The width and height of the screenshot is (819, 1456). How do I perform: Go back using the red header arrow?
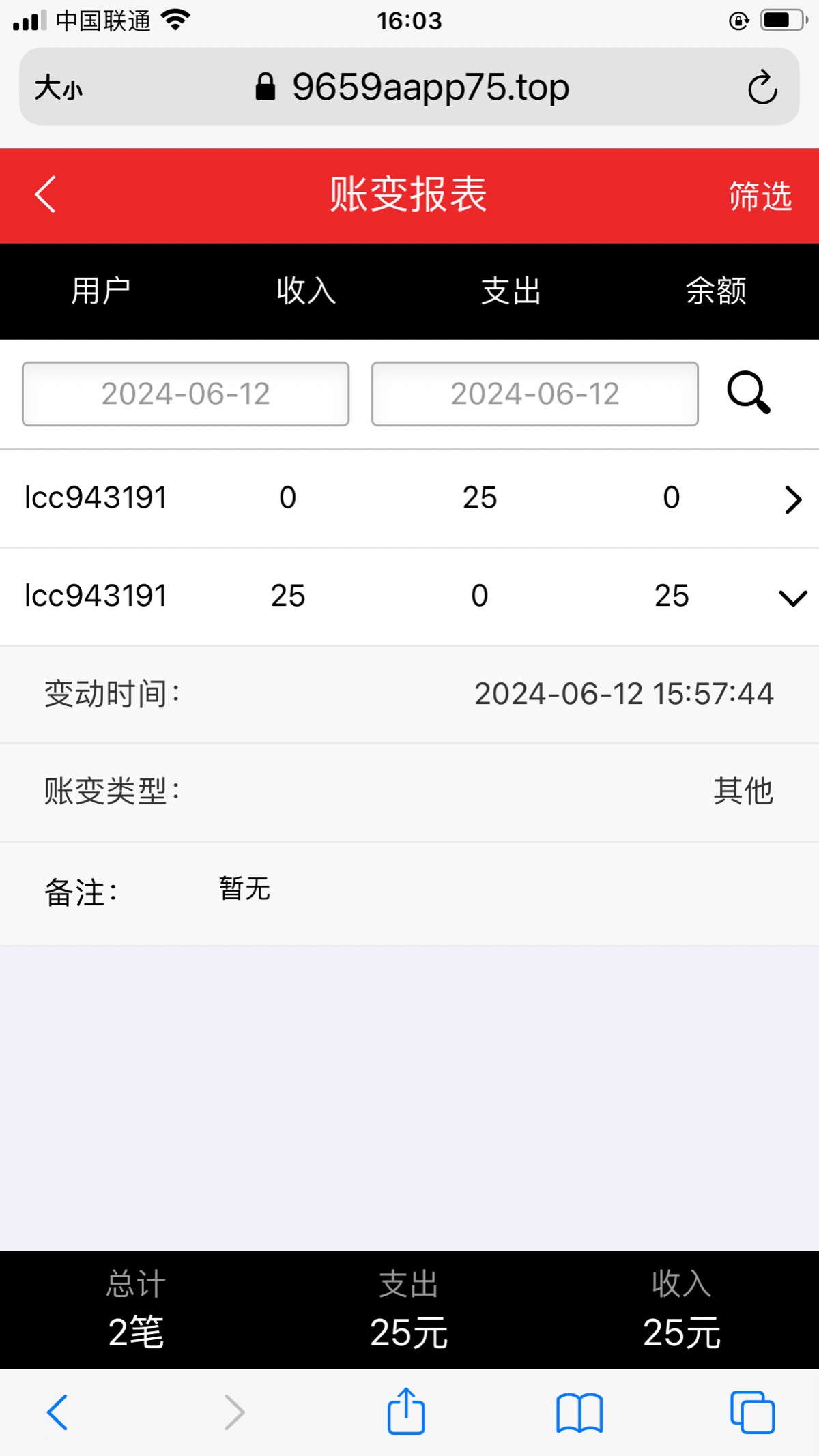click(x=45, y=195)
